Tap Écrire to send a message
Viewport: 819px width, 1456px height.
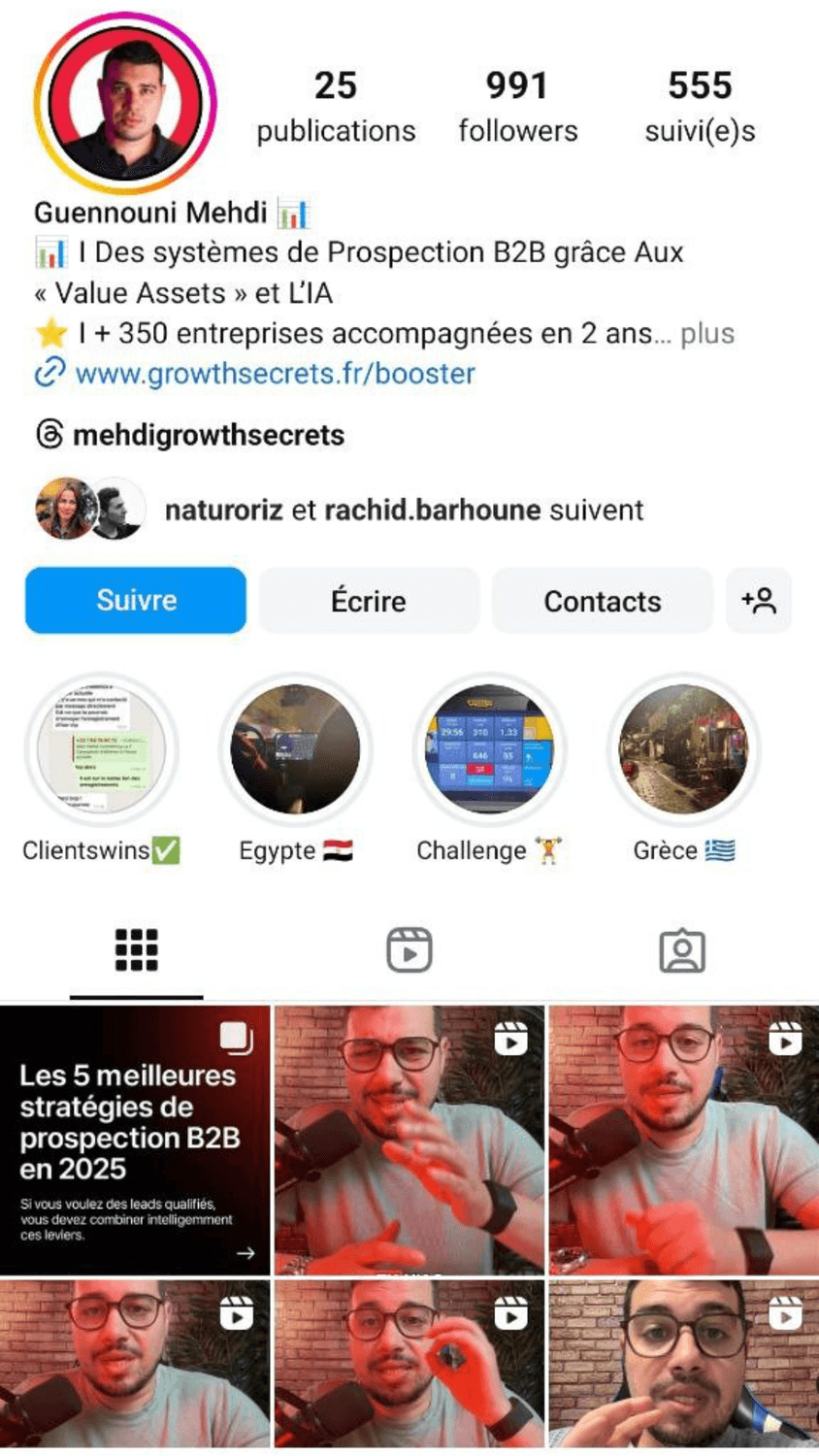pos(369,601)
